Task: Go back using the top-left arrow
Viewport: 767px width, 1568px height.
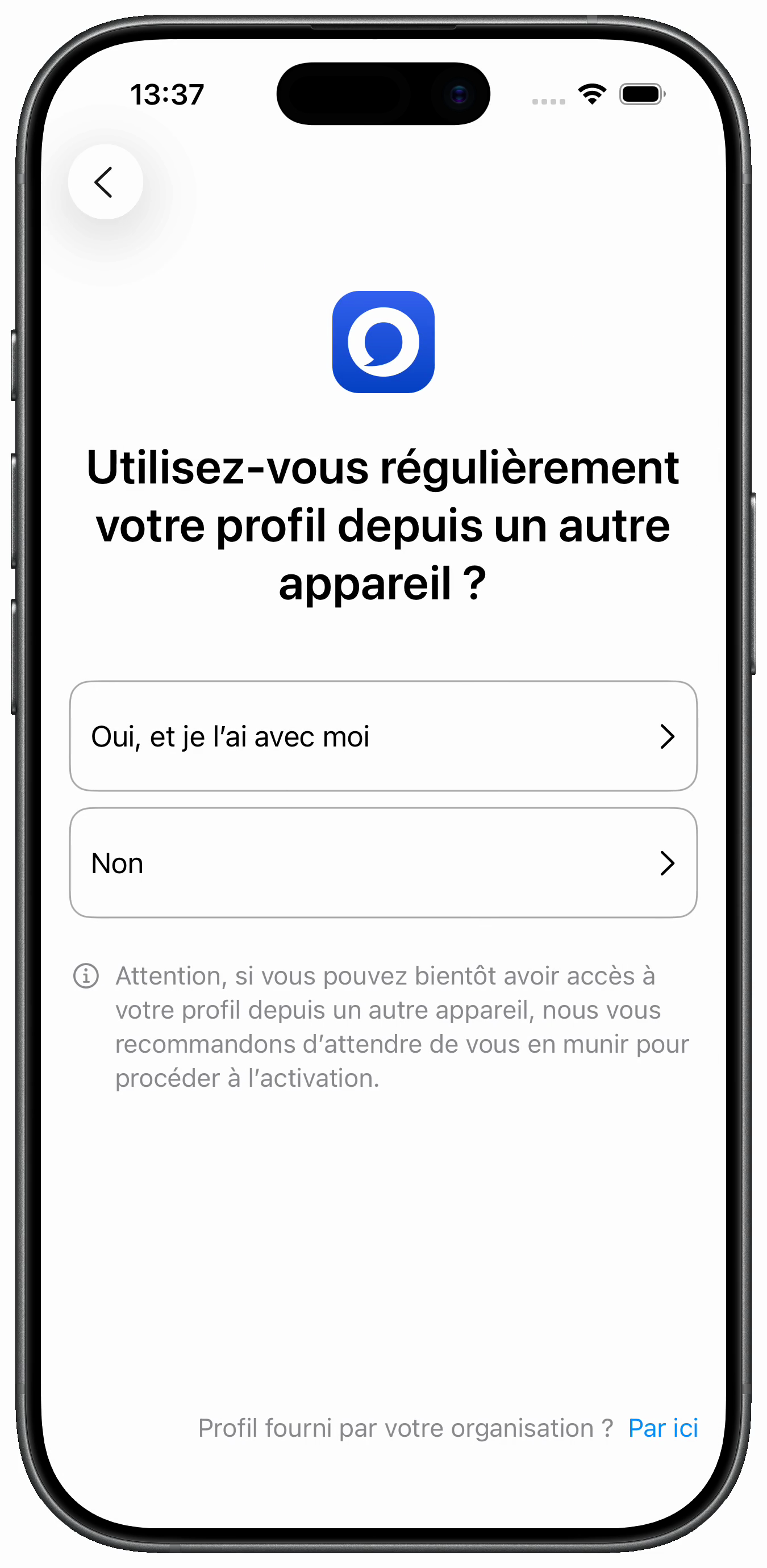Action: pos(105,182)
